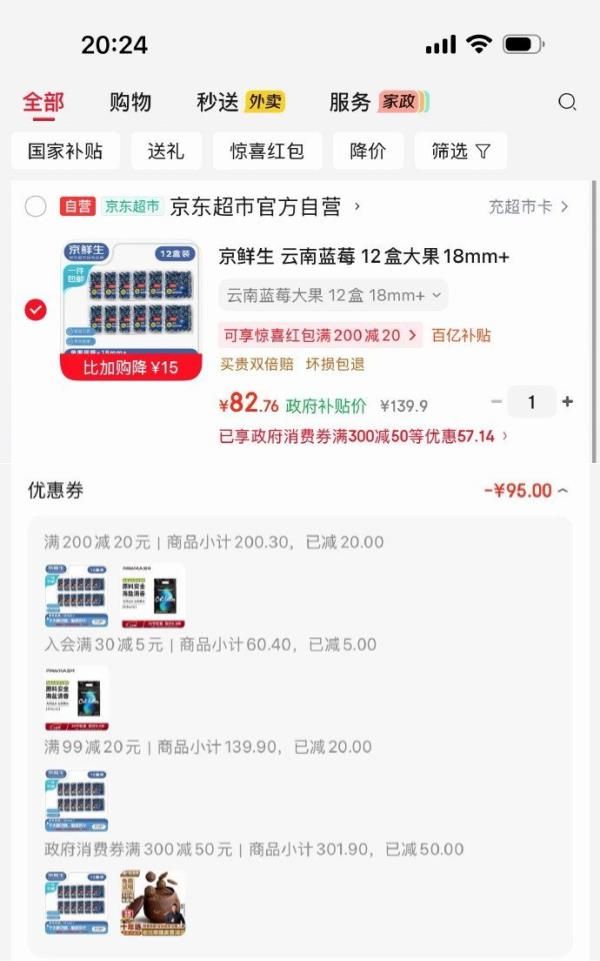Switch to the 购物 tab
The height and width of the screenshot is (961, 600).
pyautogui.click(x=130, y=102)
